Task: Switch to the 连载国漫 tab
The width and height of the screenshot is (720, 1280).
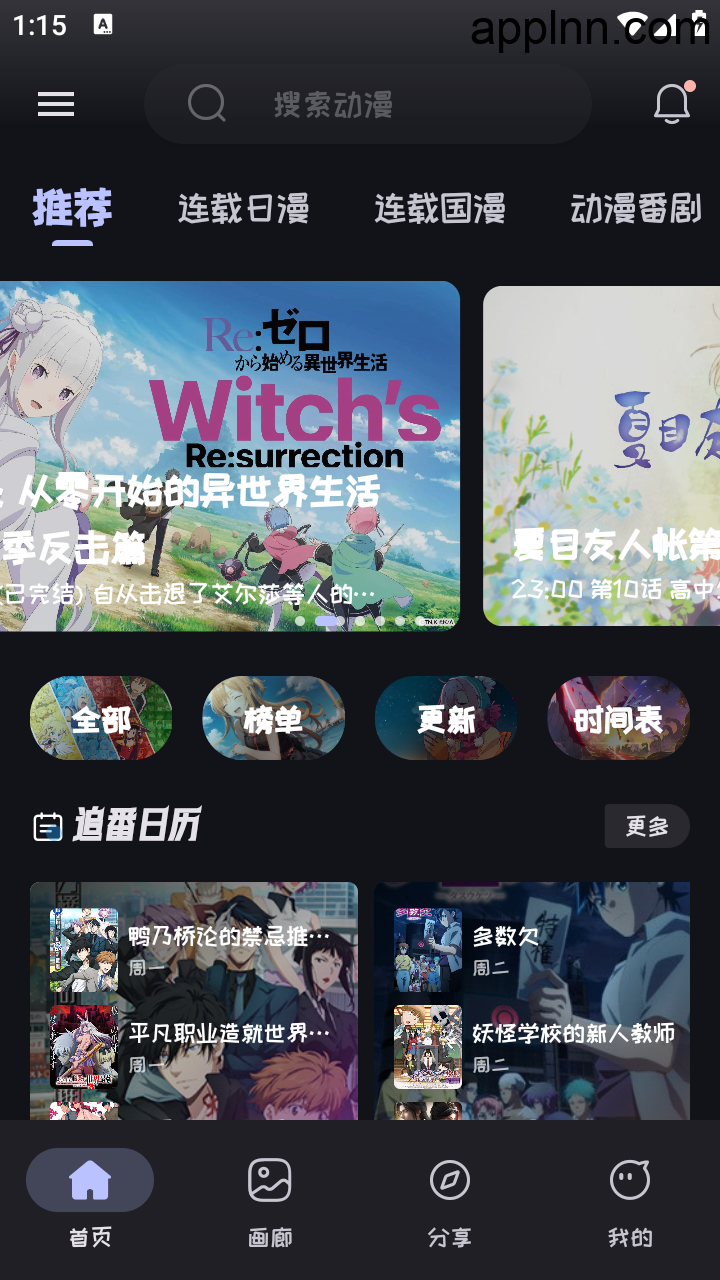Action: [x=440, y=209]
